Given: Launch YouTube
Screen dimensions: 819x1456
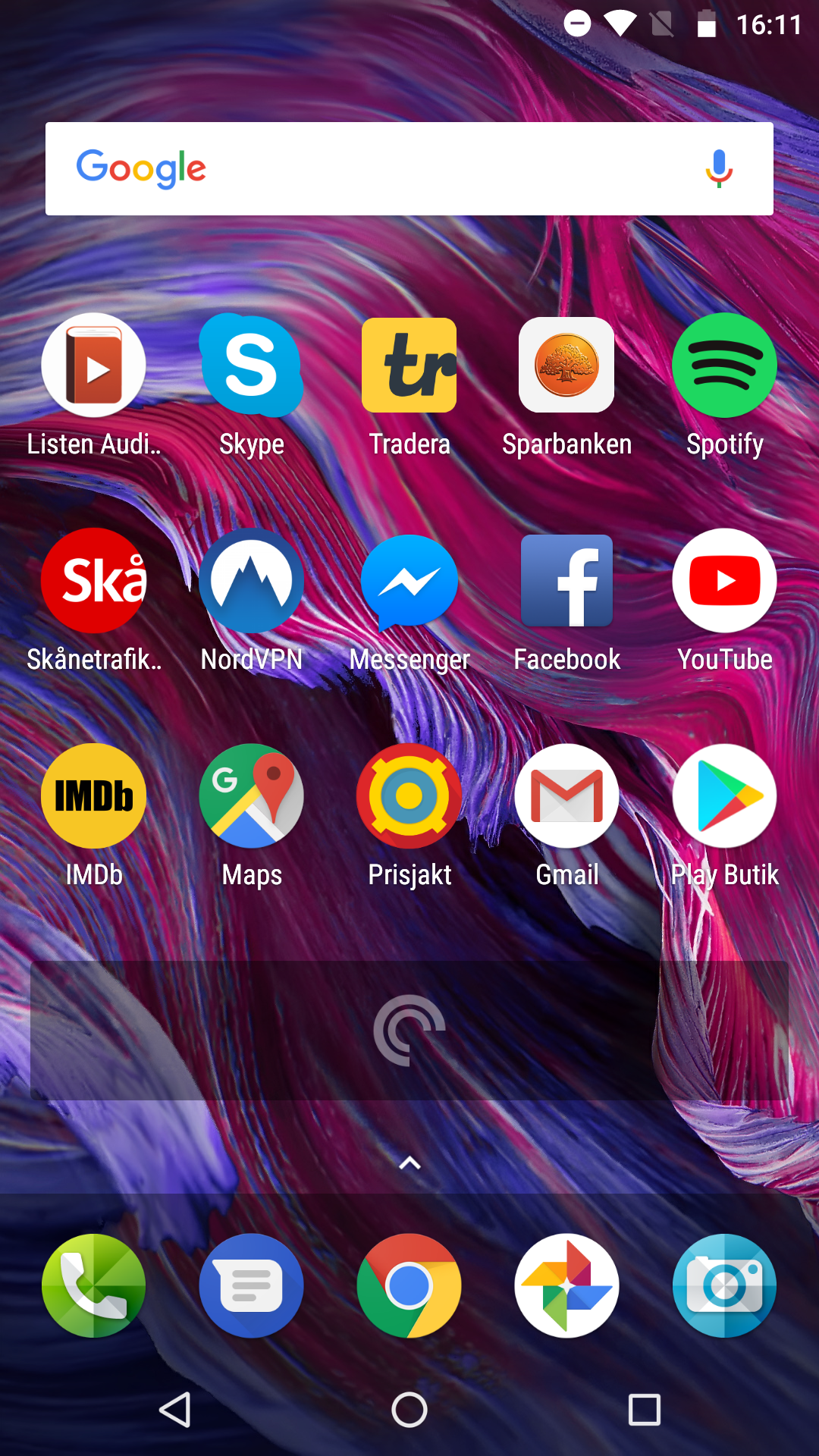Looking at the screenshot, I should (x=724, y=581).
